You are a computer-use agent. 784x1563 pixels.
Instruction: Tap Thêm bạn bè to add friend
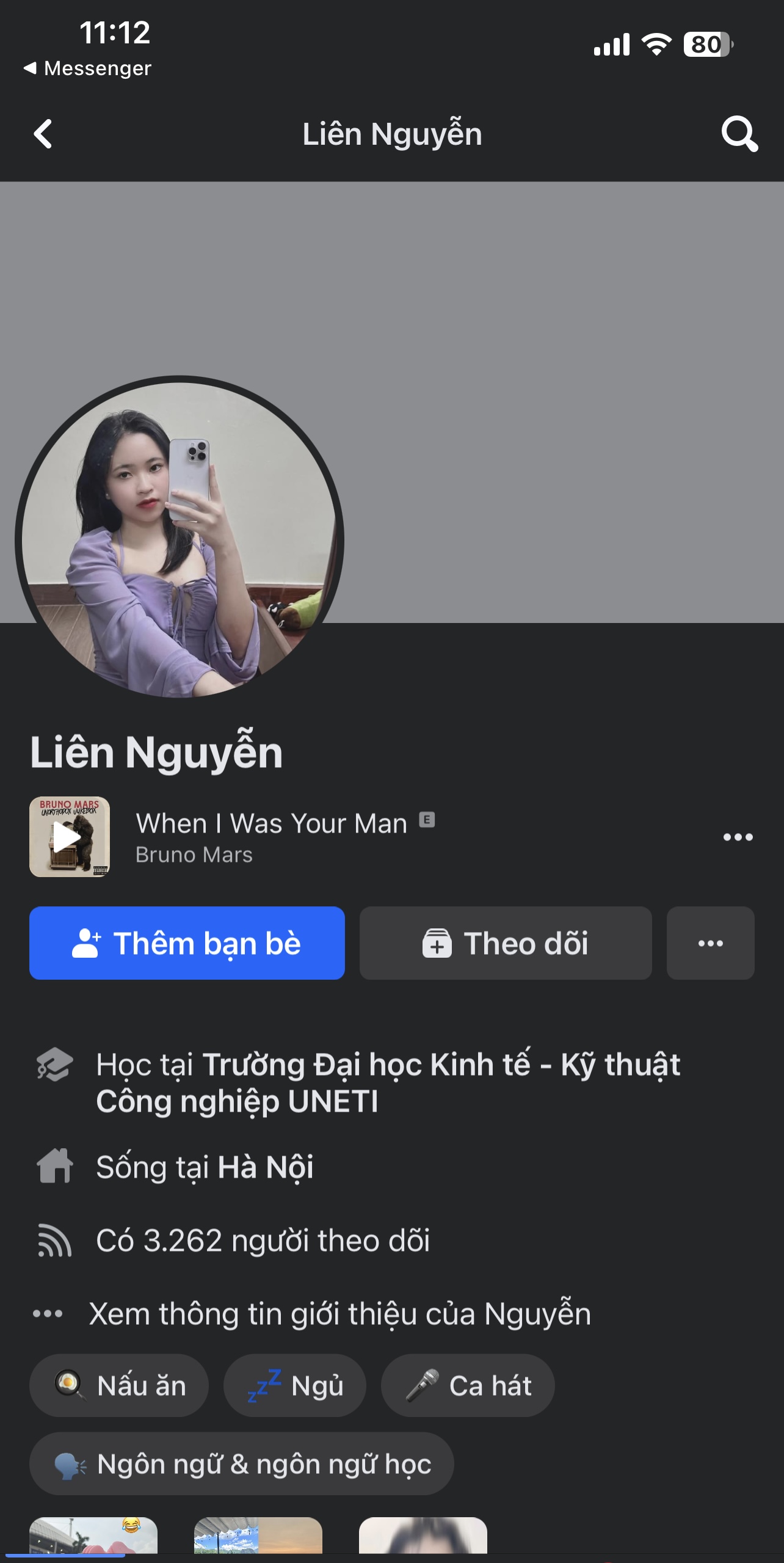(x=187, y=943)
